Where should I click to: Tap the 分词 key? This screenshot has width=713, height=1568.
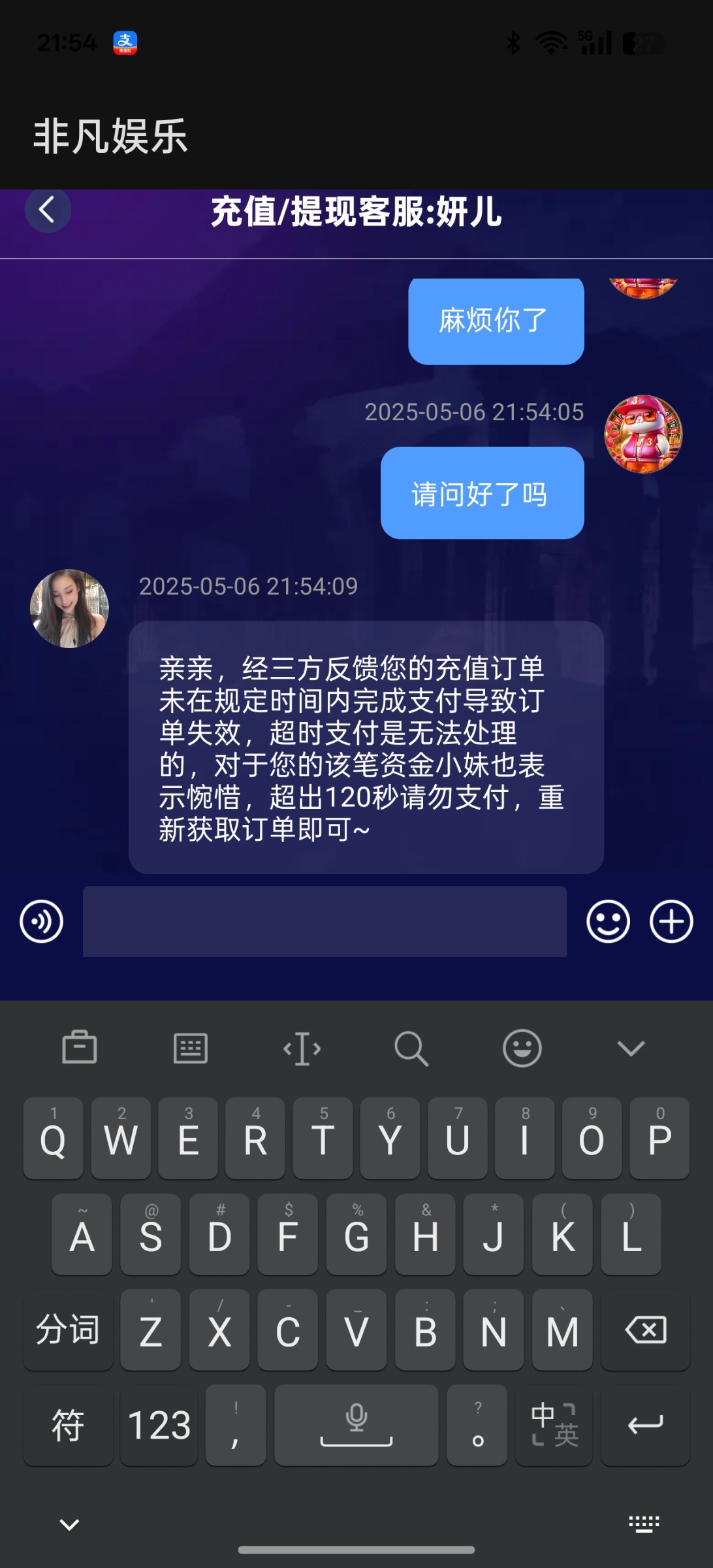click(68, 1330)
